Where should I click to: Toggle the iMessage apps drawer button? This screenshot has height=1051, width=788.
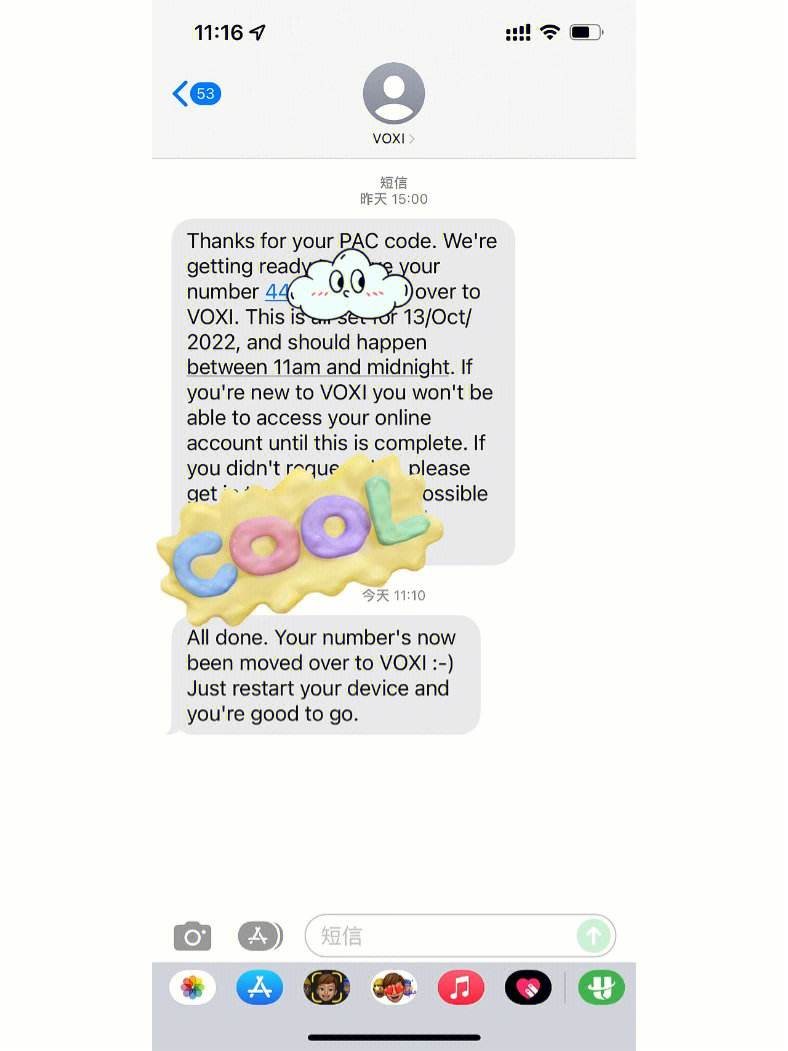[x=259, y=936]
